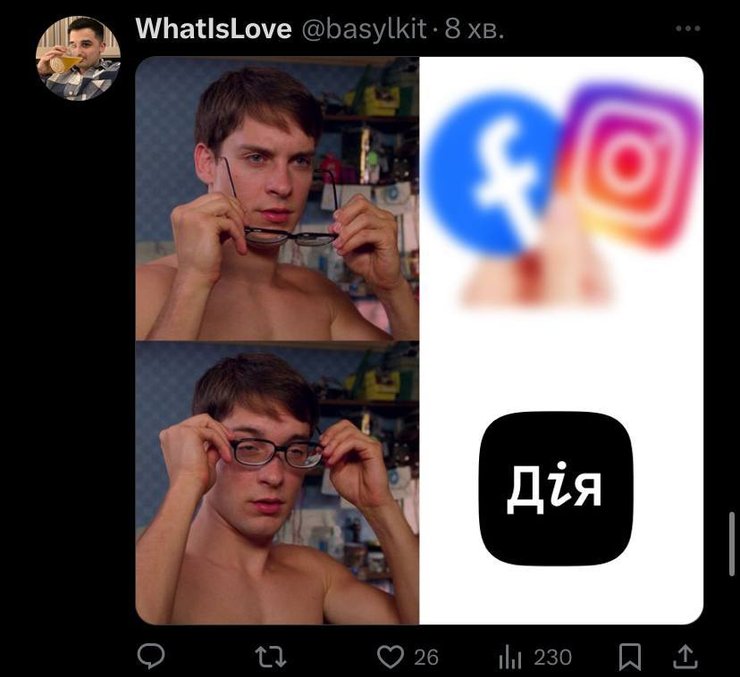This screenshot has width=740, height=677.
Task: Open the WhatIsLove account name
Action: pos(213,29)
